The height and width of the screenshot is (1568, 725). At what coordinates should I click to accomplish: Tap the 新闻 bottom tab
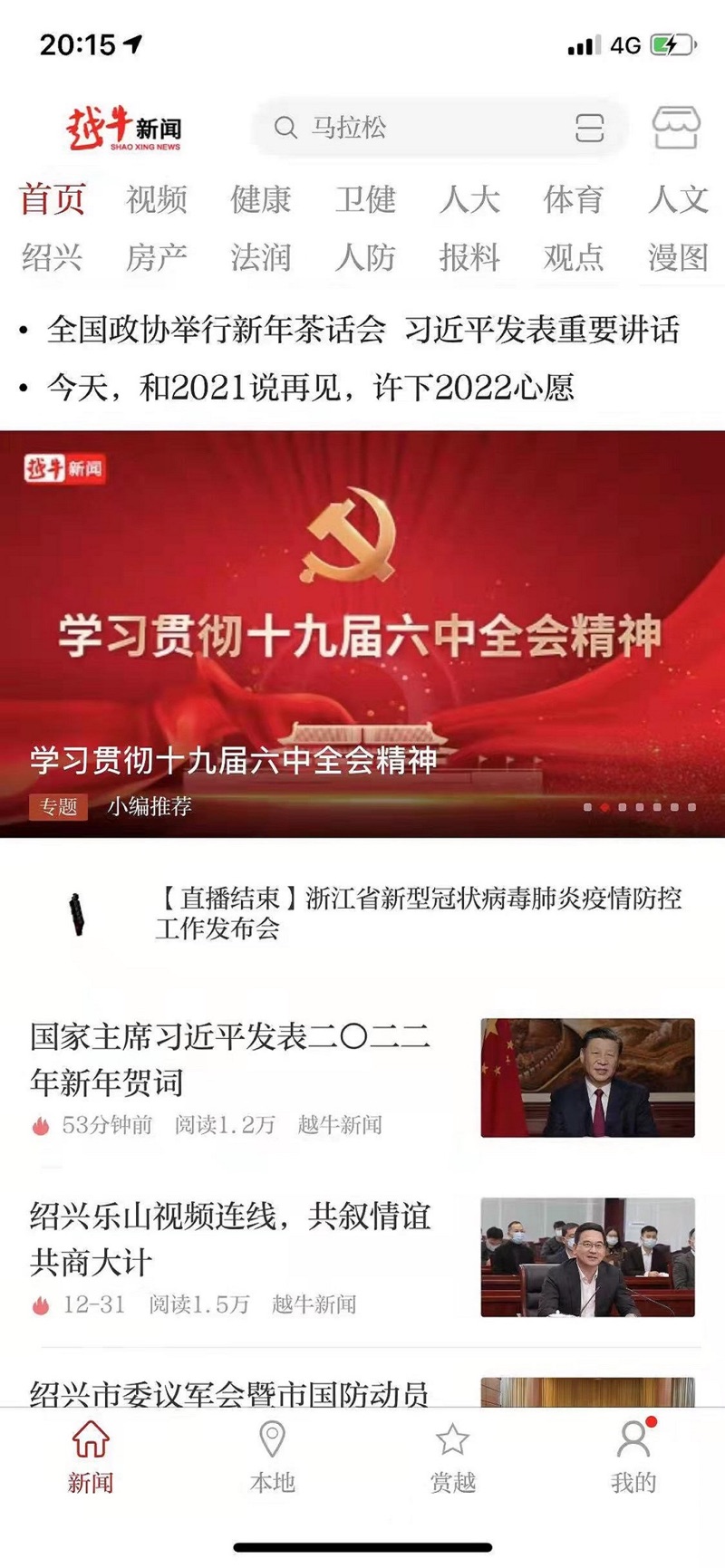coord(91,1457)
